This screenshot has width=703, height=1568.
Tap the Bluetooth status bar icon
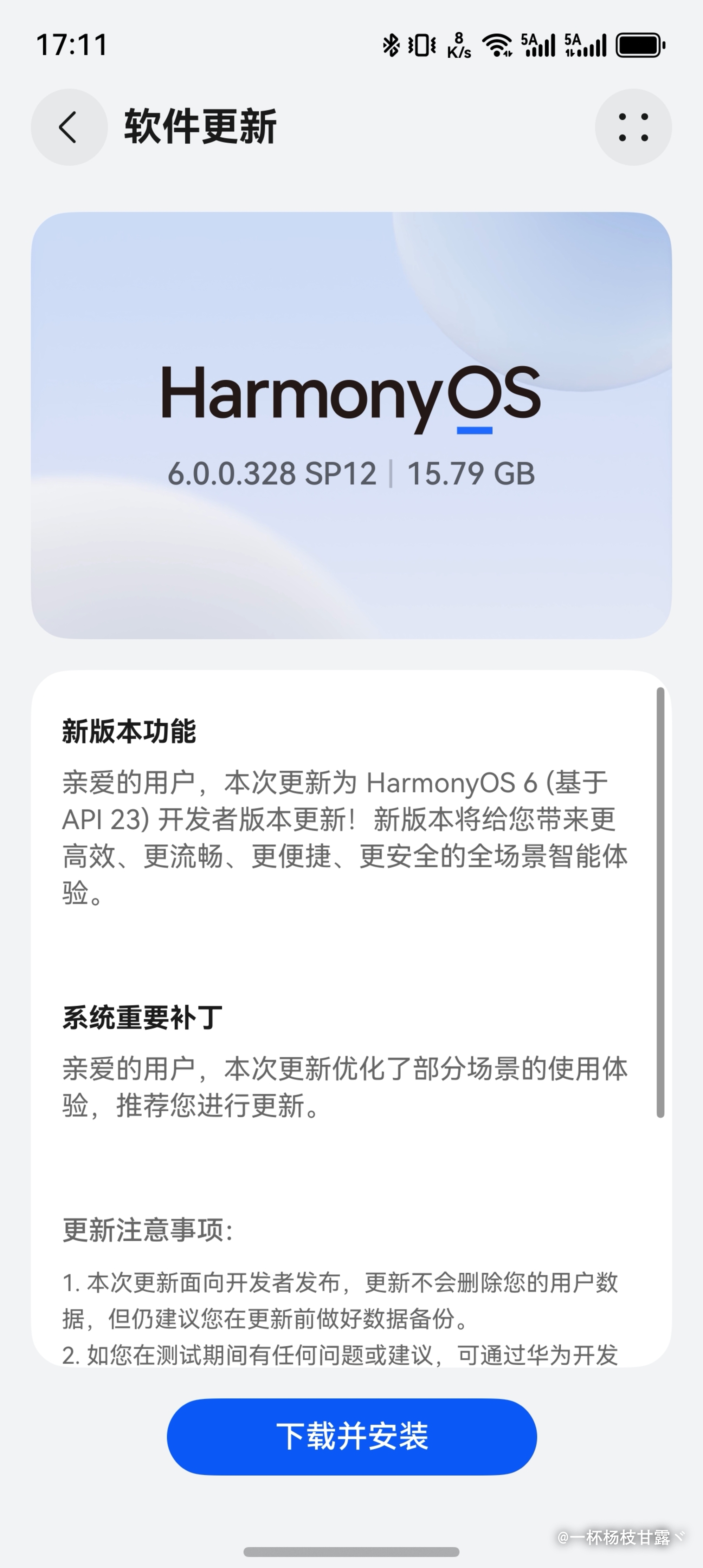(391, 46)
